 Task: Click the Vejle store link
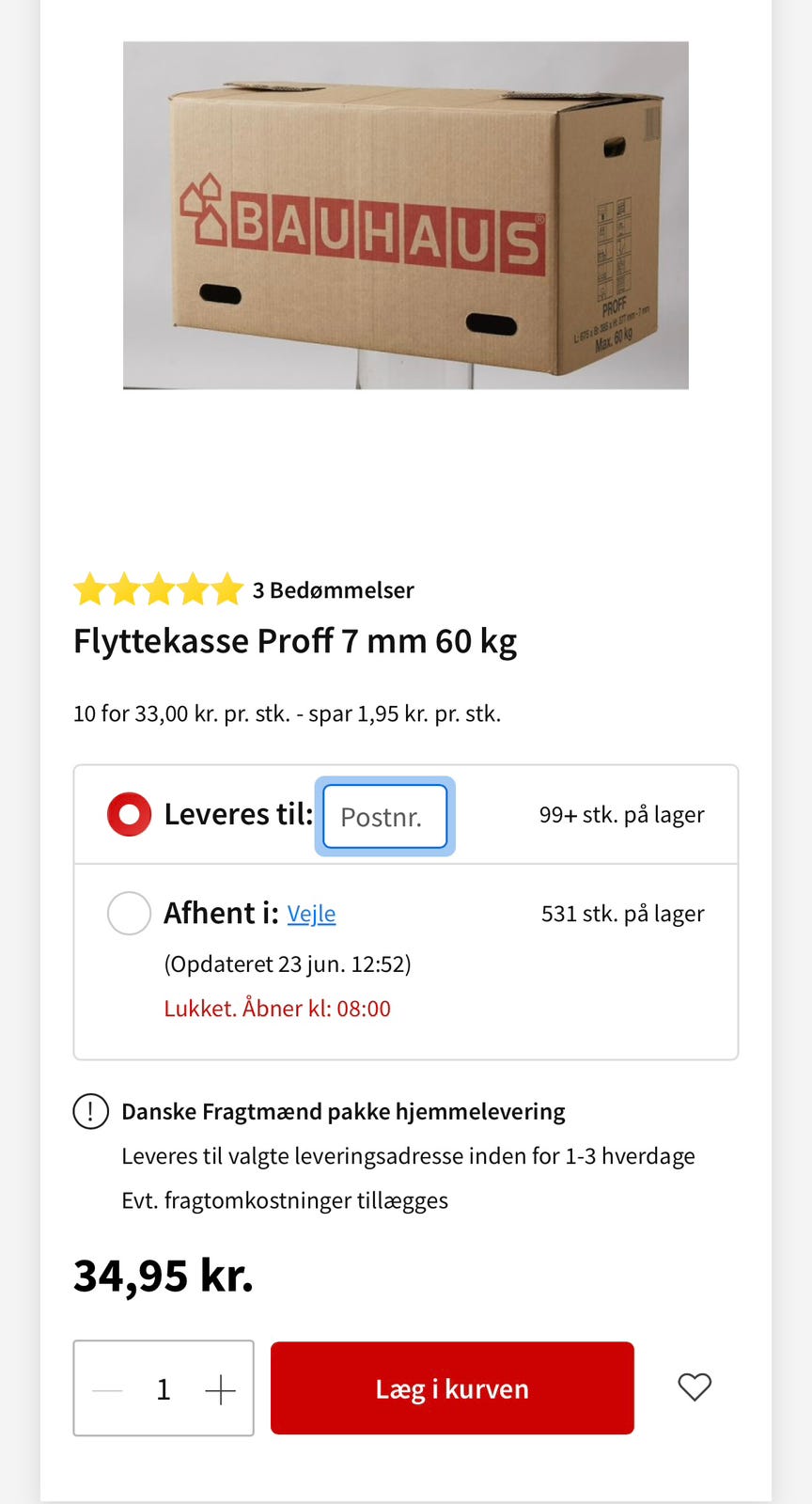[311, 913]
